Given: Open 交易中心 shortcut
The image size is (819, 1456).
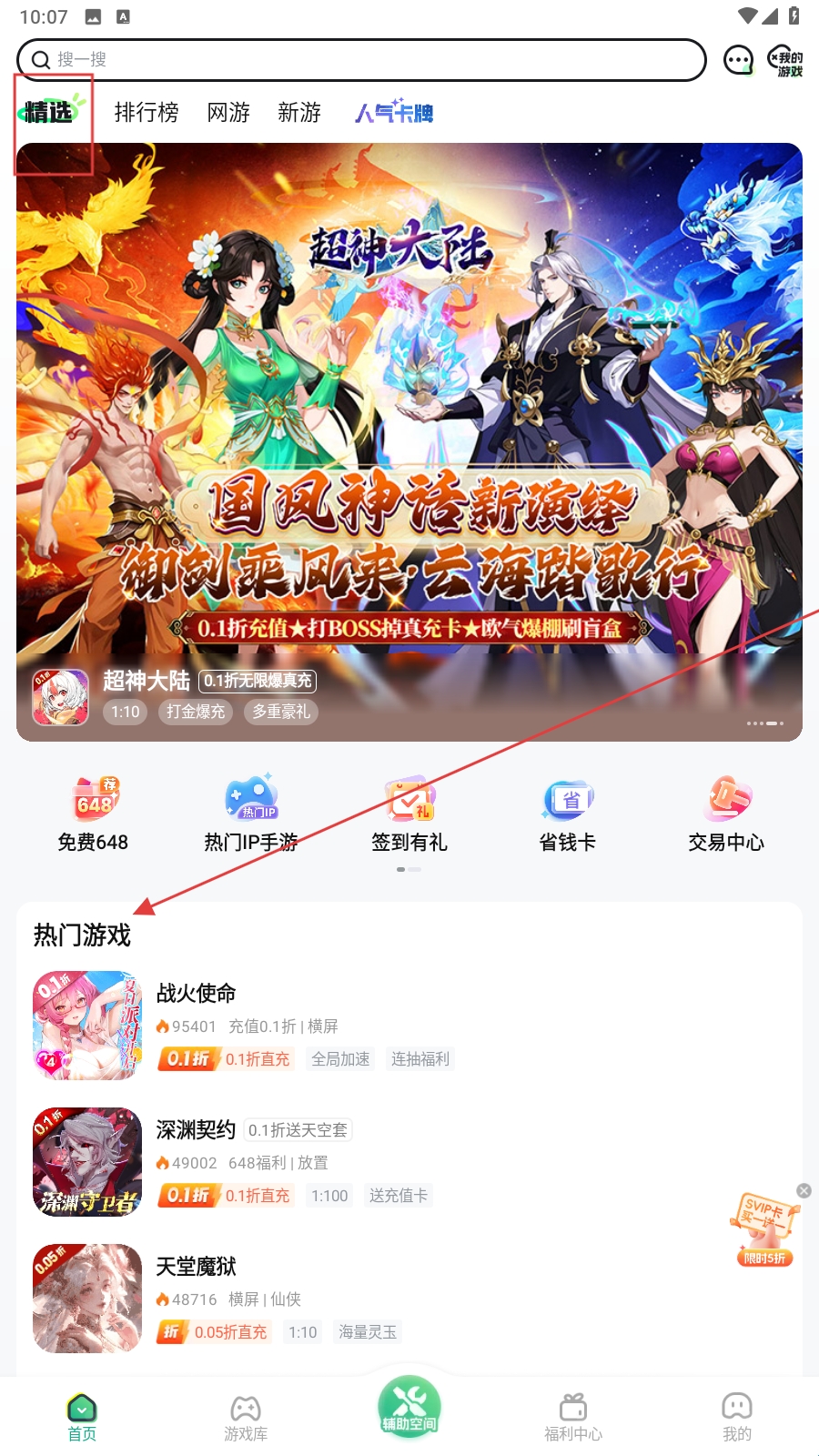Looking at the screenshot, I should tap(726, 814).
